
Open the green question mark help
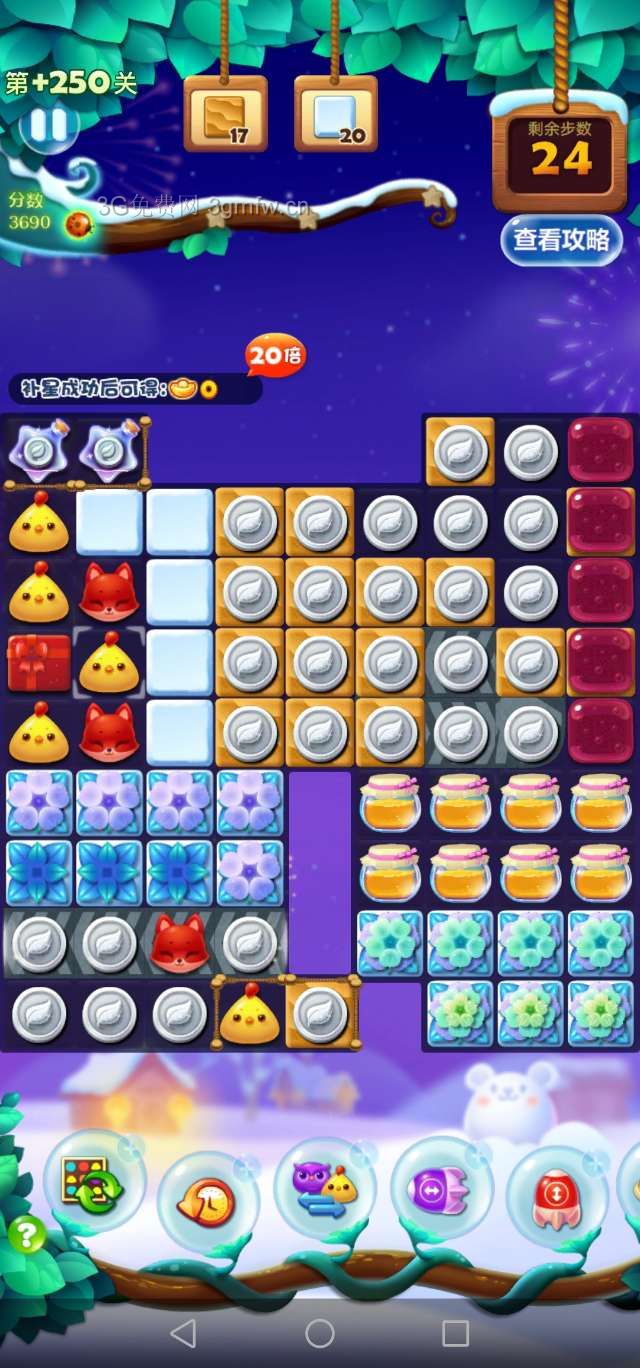27,1236
